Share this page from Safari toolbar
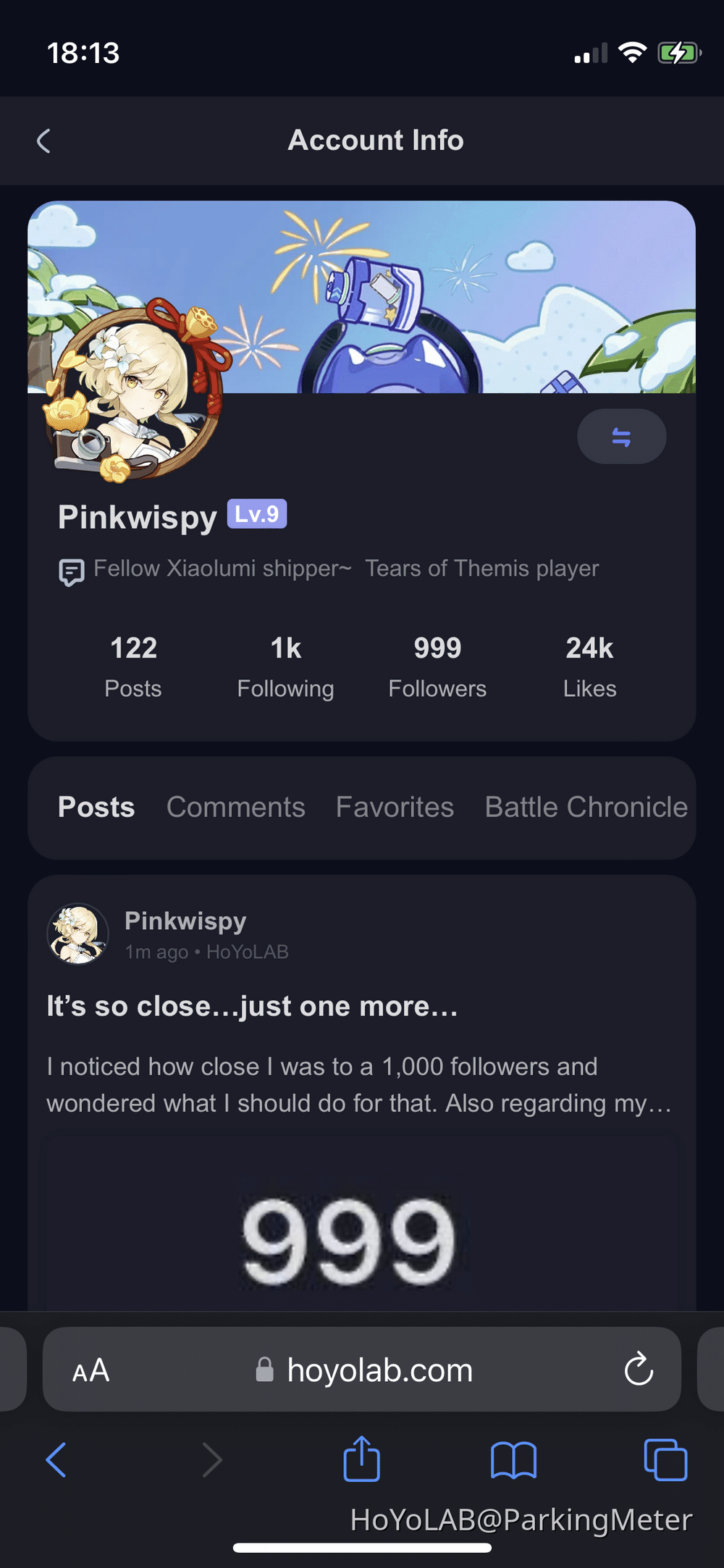 pos(361,1459)
